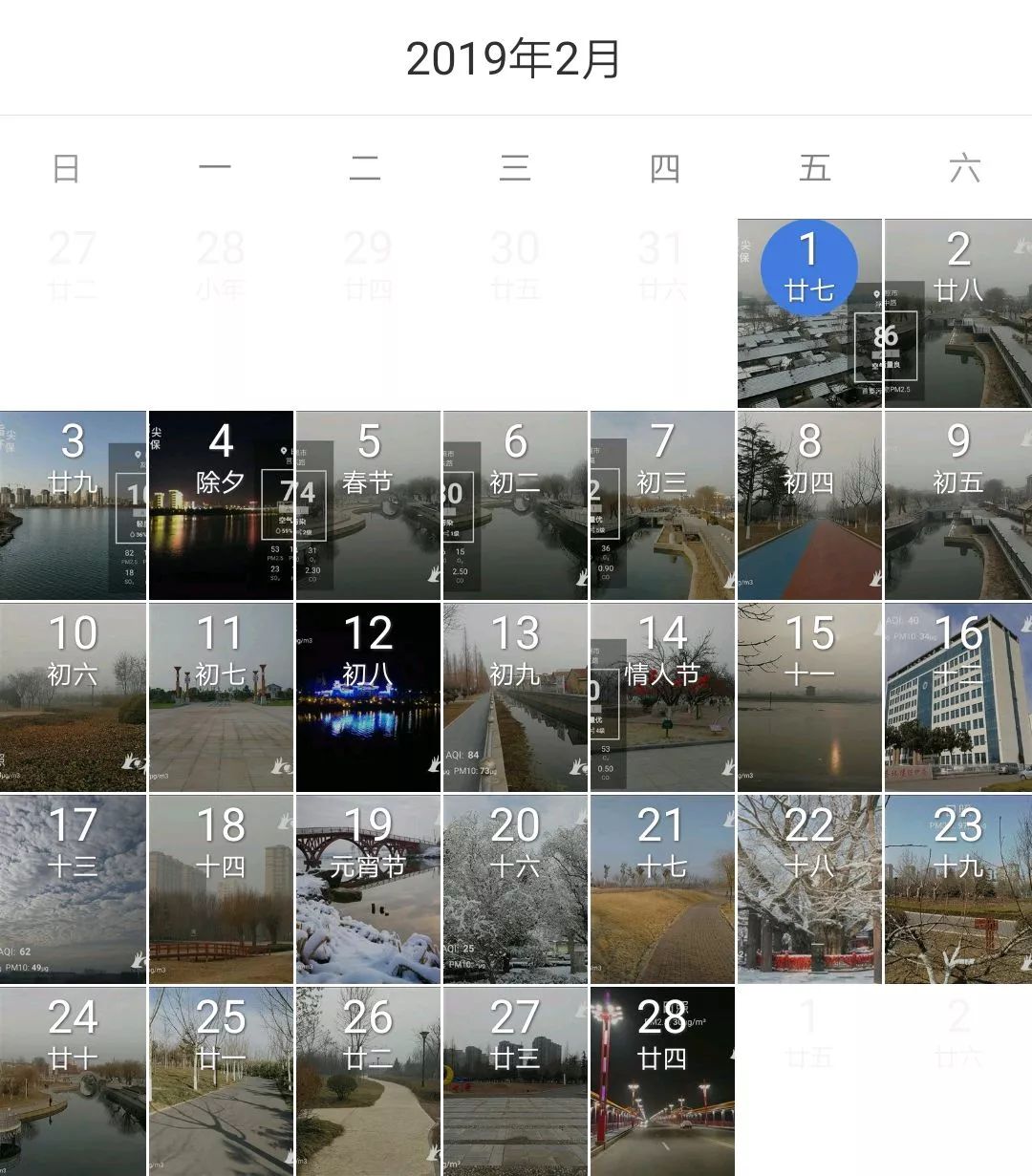View February 8 red path photo
1032x1176 pixels.
coord(809,505)
